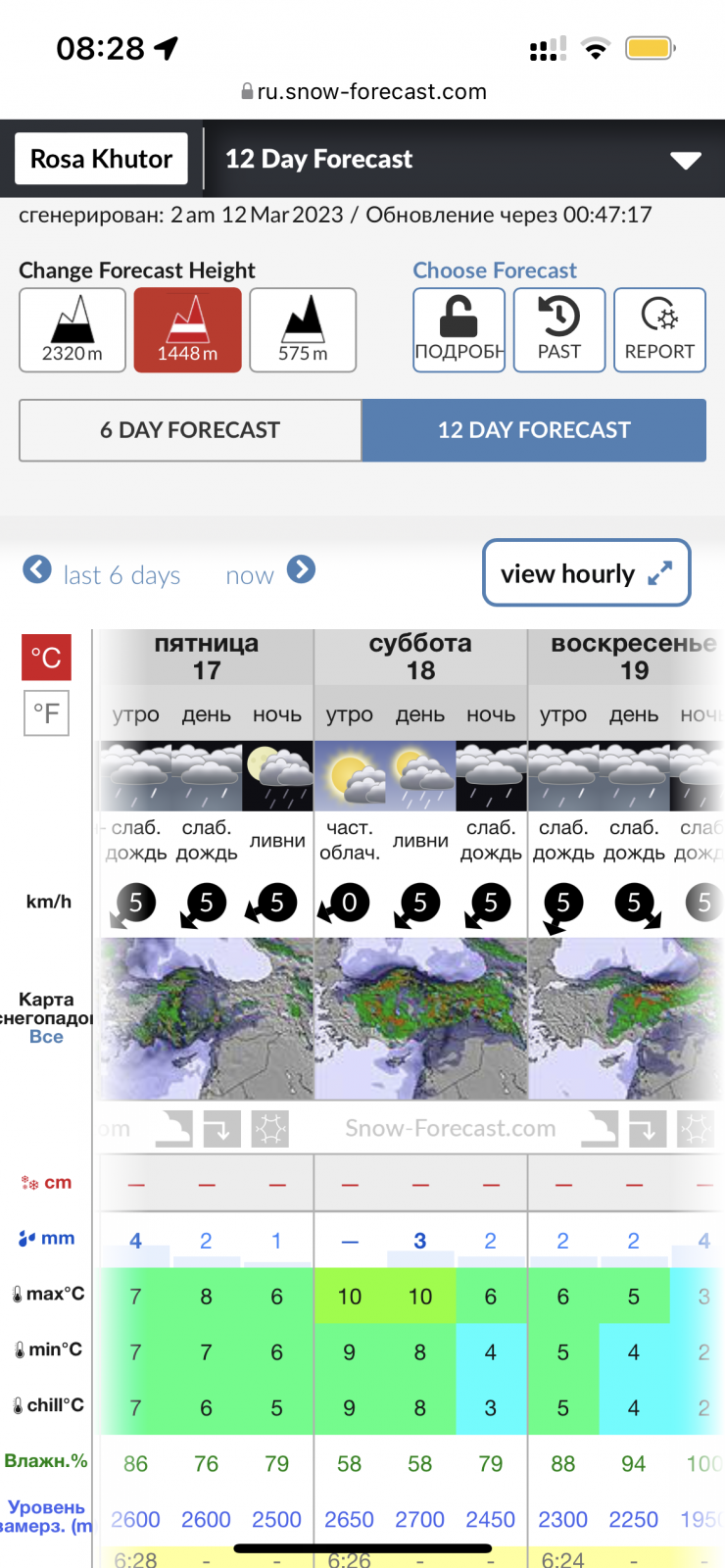The image size is (725, 1568).
Task: Switch to the 6 DAY FORECAST tab
Action: pyautogui.click(x=190, y=430)
